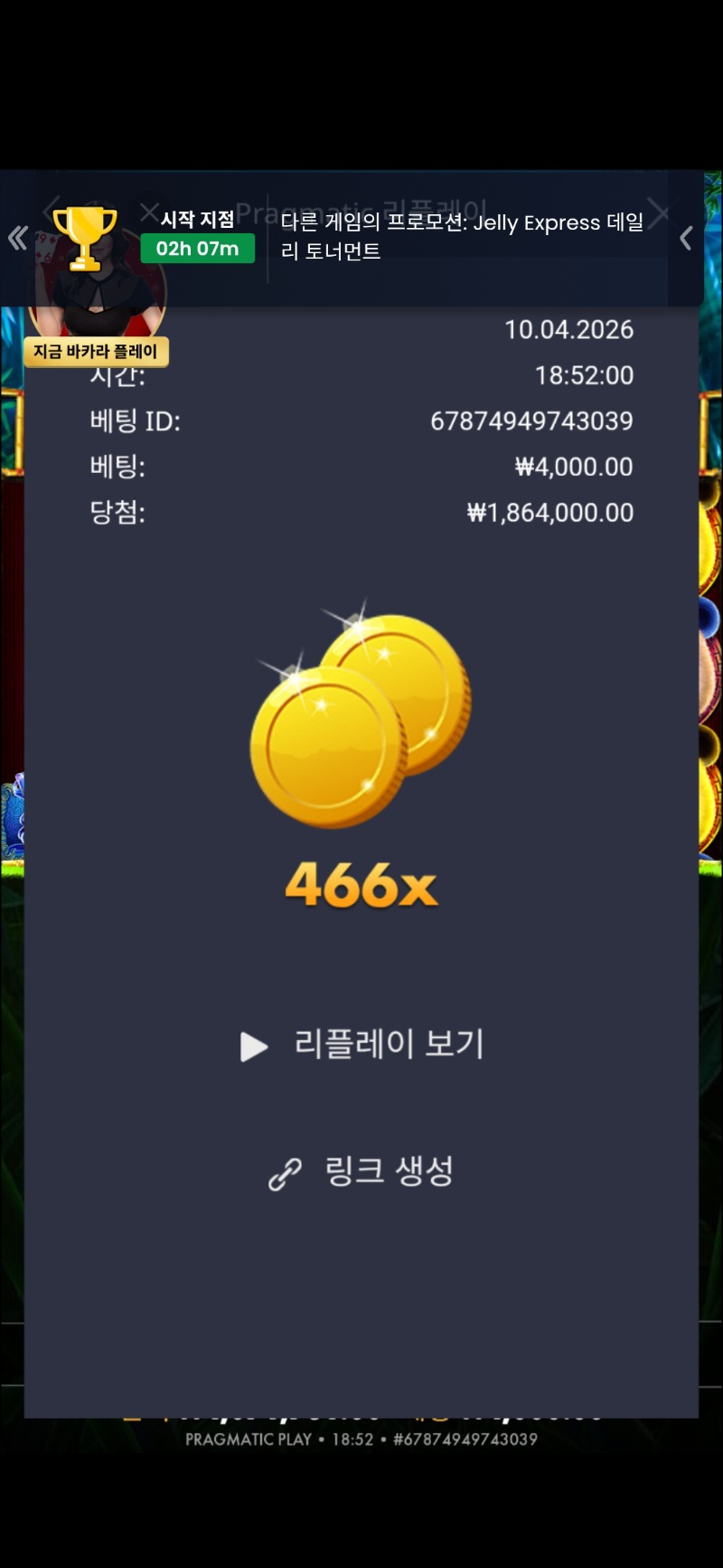The width and height of the screenshot is (723, 1568).
Task: Play the replay with 리플레이 보기
Action: (362, 1044)
